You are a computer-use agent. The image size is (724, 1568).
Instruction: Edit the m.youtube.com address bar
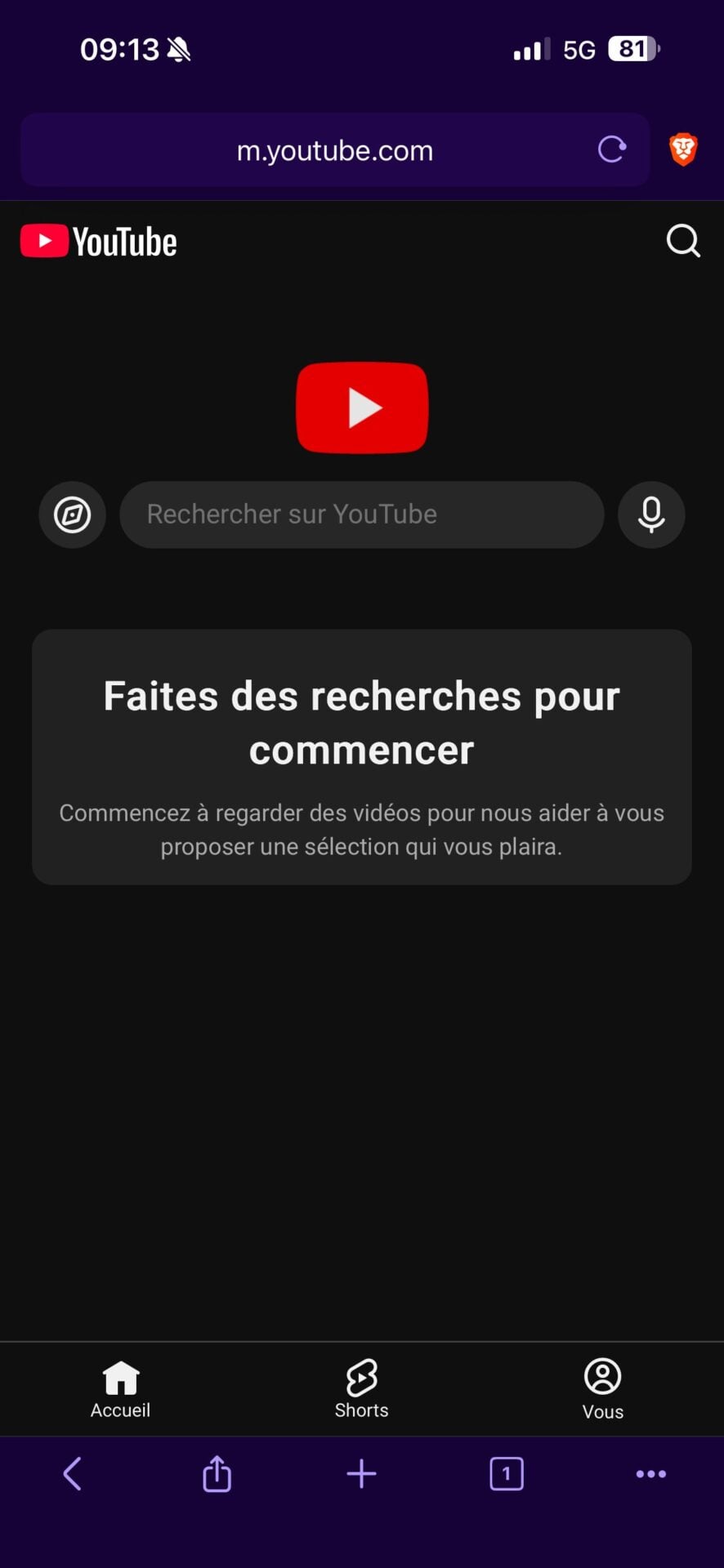click(335, 151)
